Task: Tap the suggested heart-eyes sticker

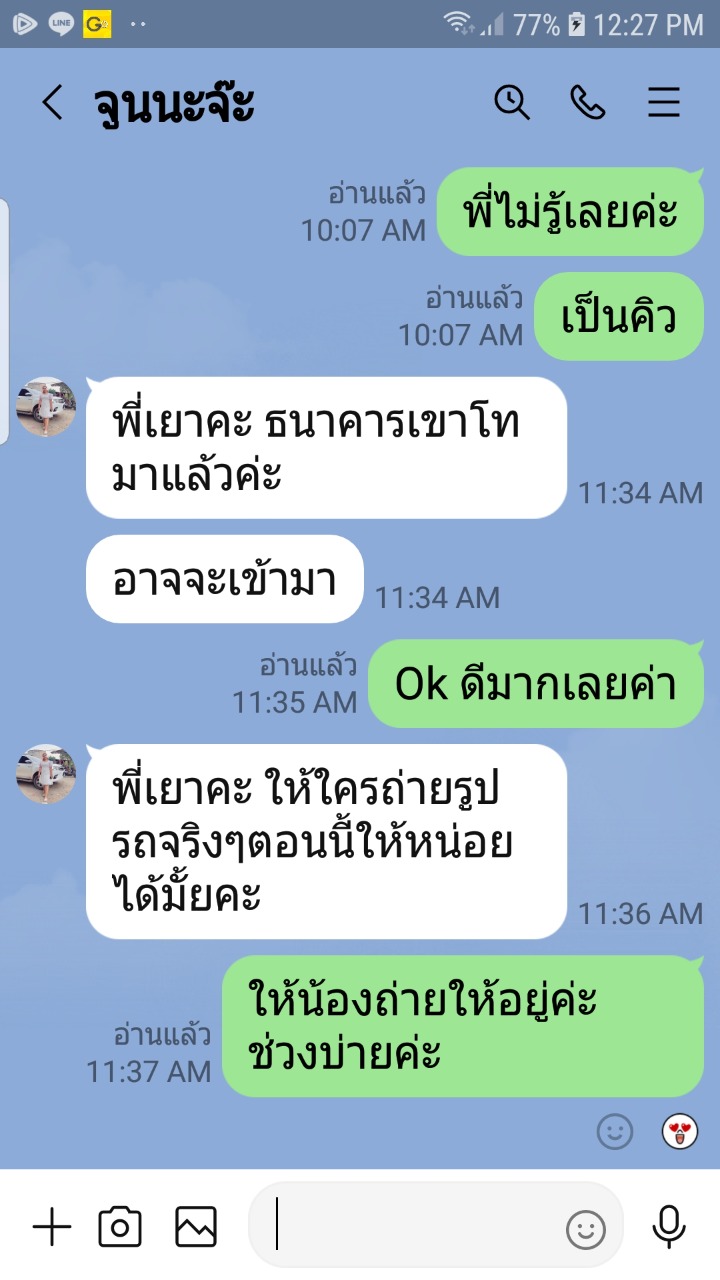Action: [x=680, y=1133]
